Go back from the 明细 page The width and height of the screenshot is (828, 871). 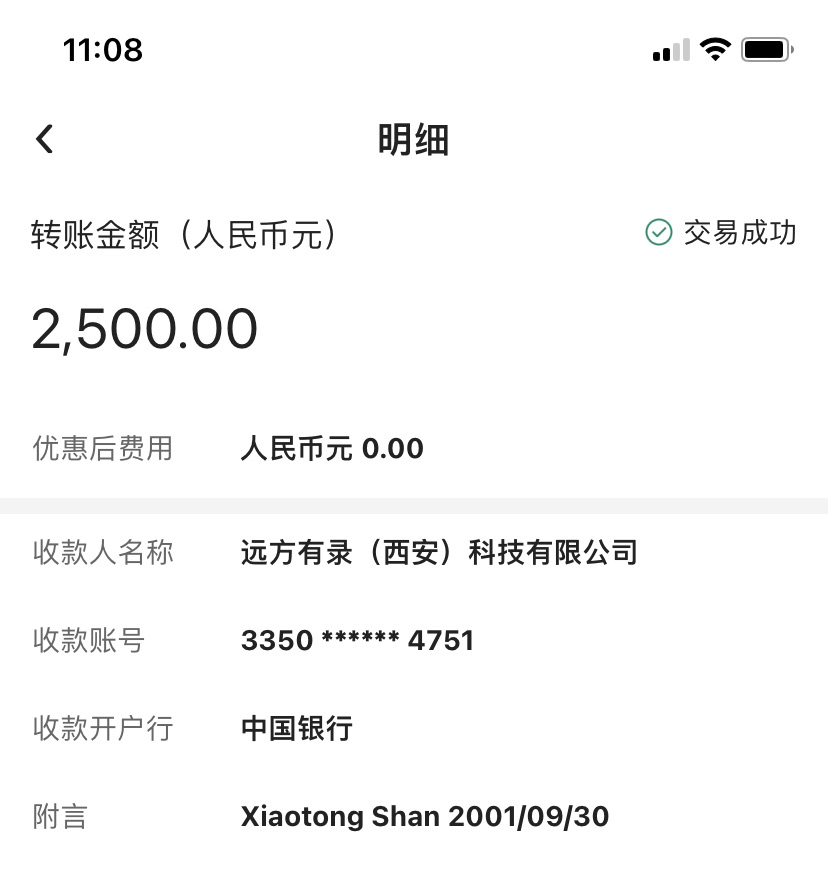tap(44, 139)
